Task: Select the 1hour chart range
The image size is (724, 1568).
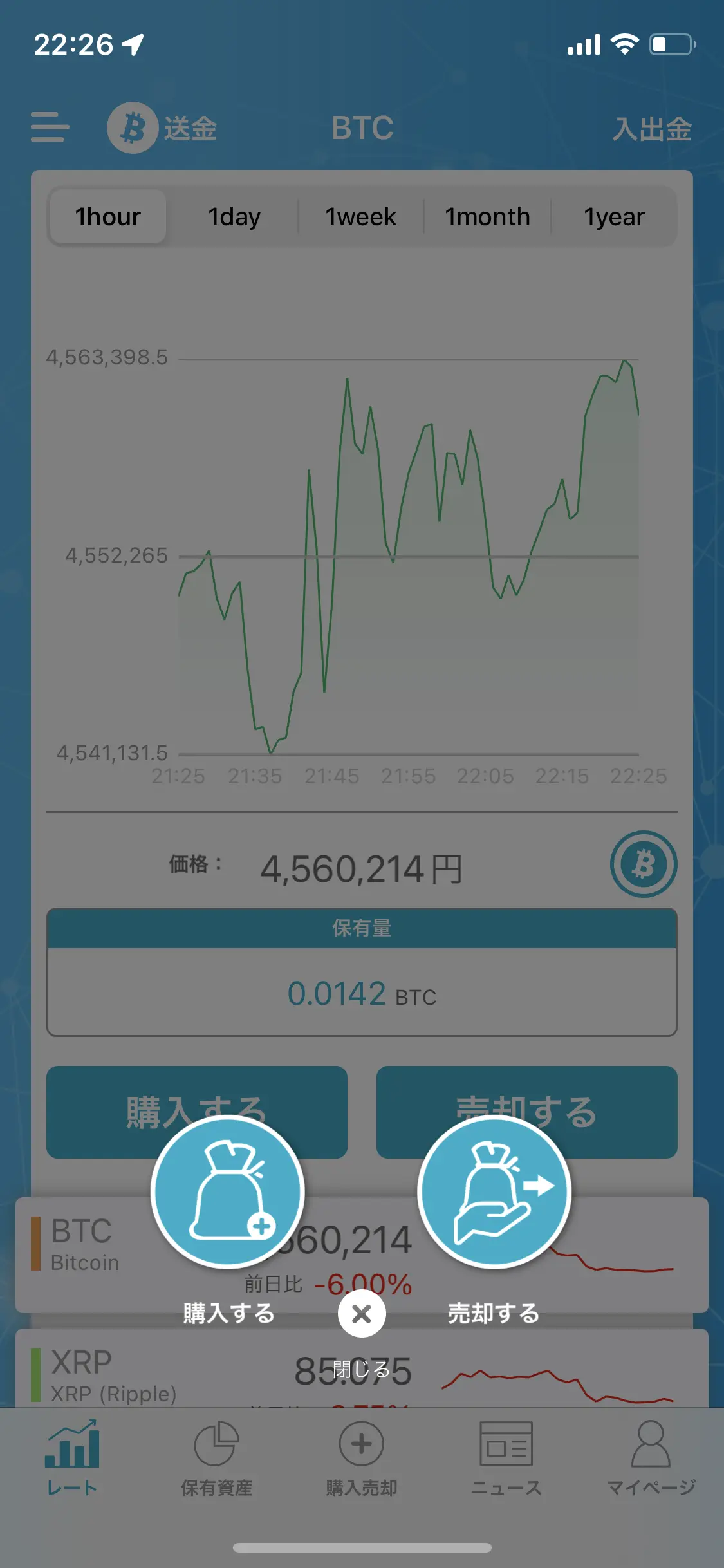Action: click(108, 217)
